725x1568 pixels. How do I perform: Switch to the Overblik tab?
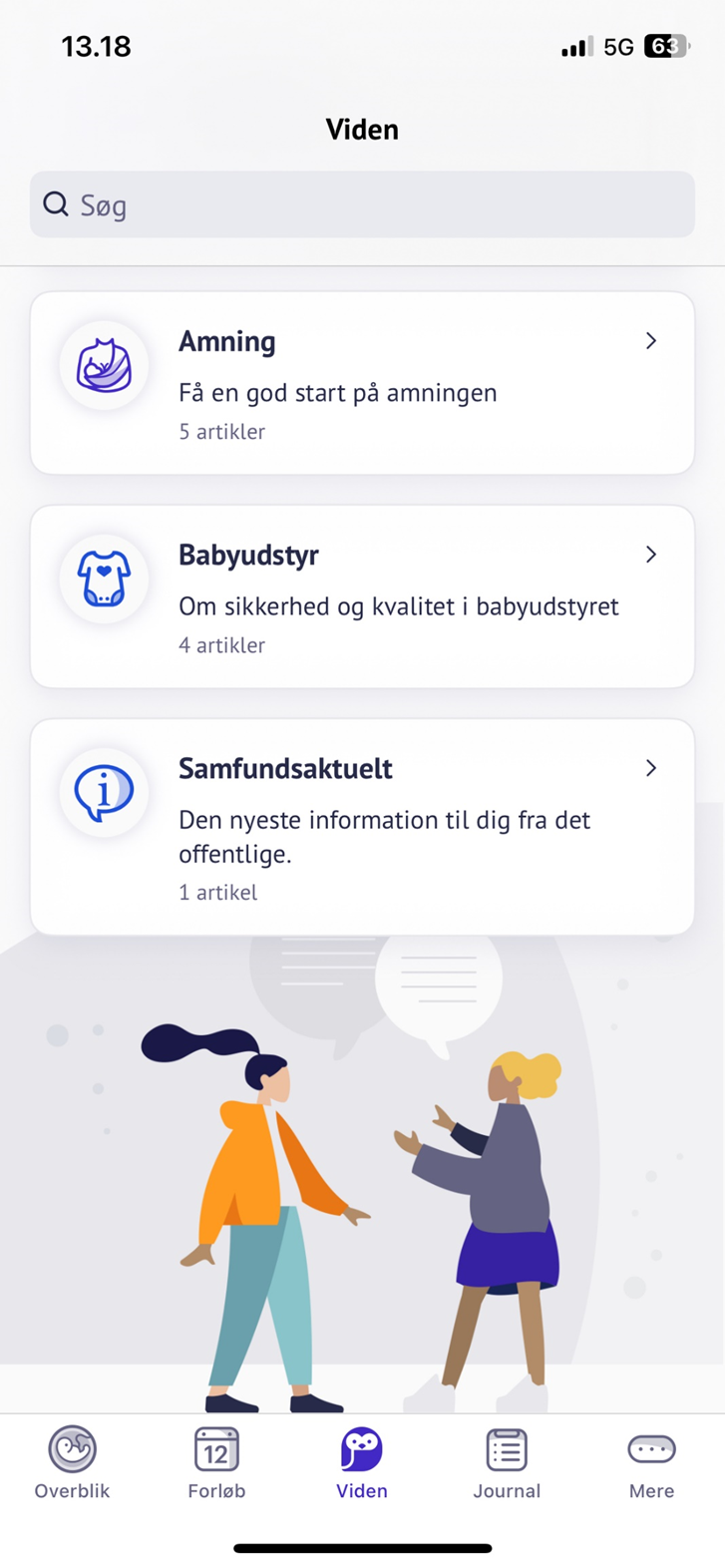coord(72,1462)
